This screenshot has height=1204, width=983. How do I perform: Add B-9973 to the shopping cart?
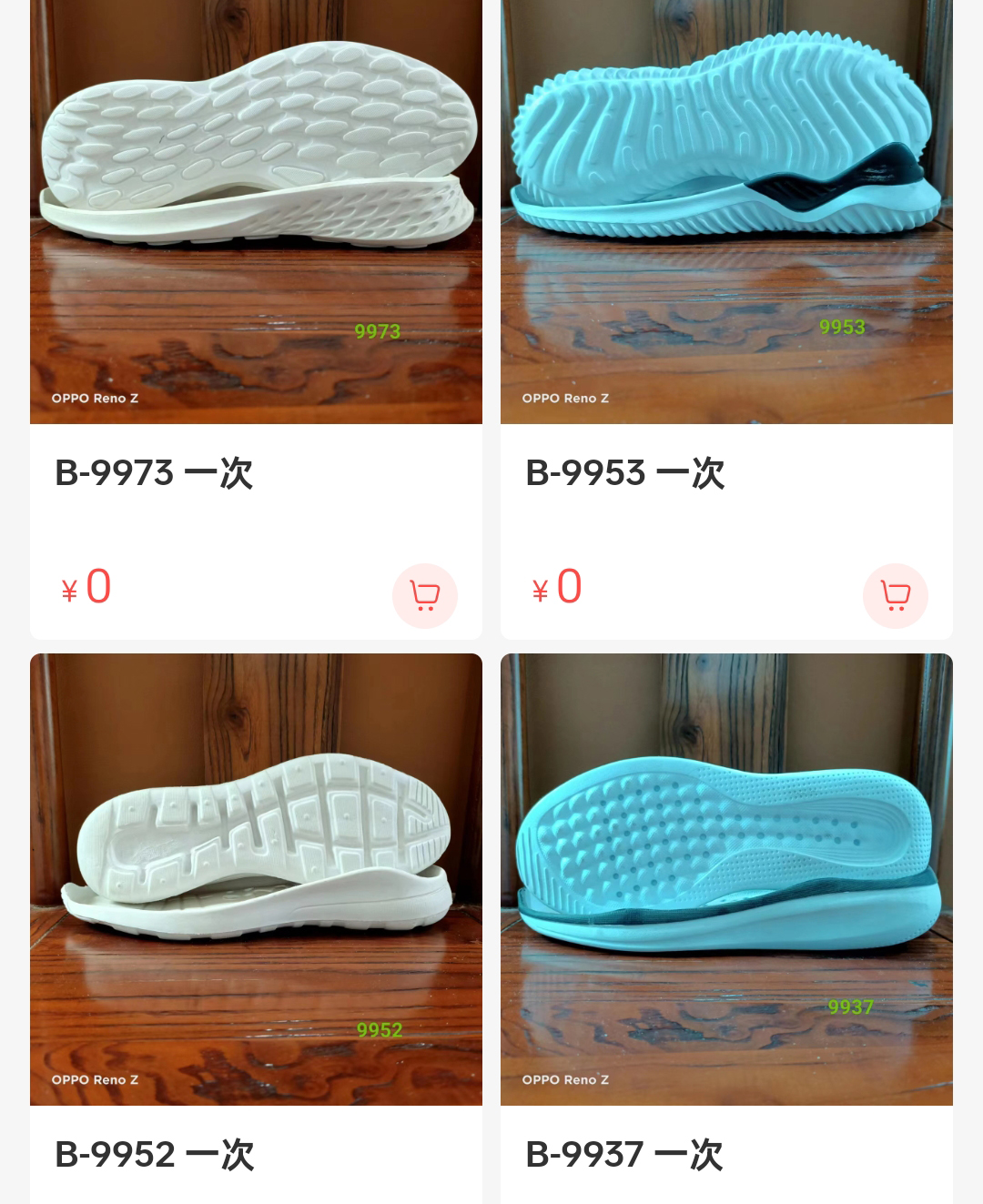coord(425,596)
